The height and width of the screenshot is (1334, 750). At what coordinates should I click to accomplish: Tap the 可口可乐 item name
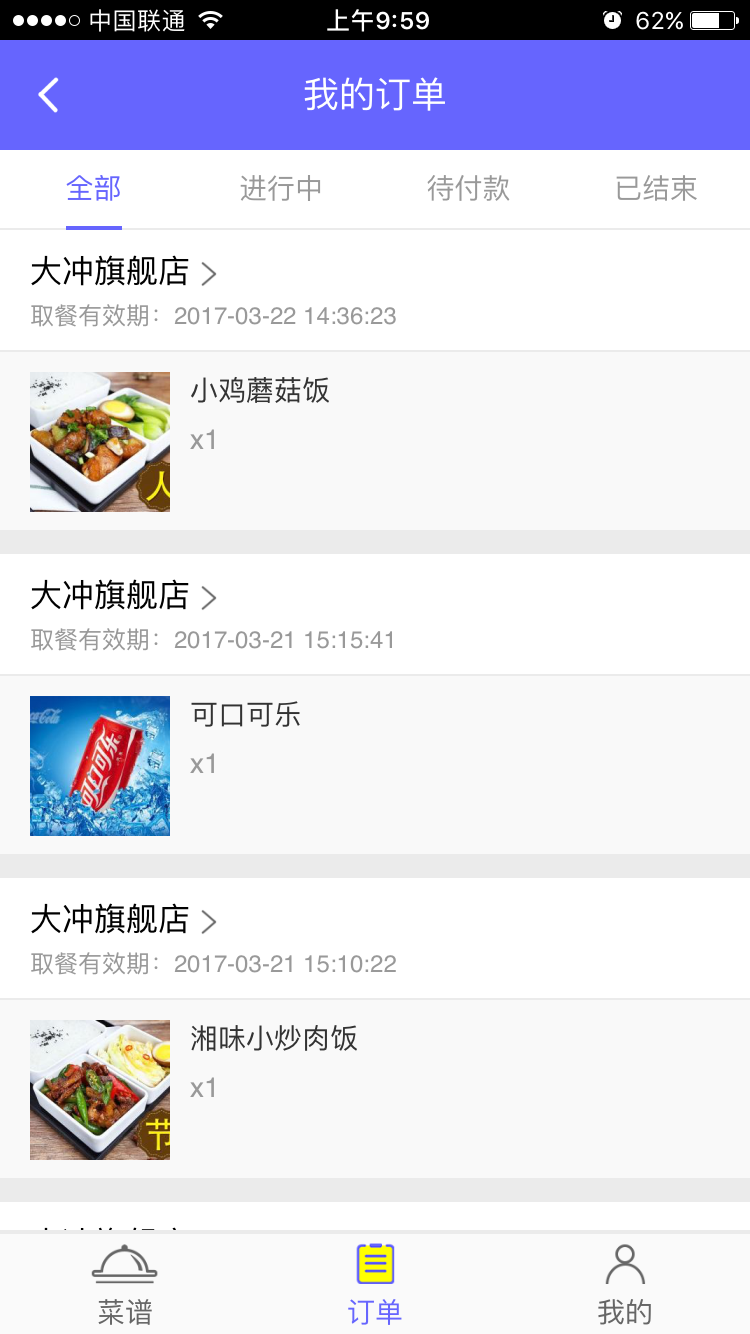(x=244, y=716)
